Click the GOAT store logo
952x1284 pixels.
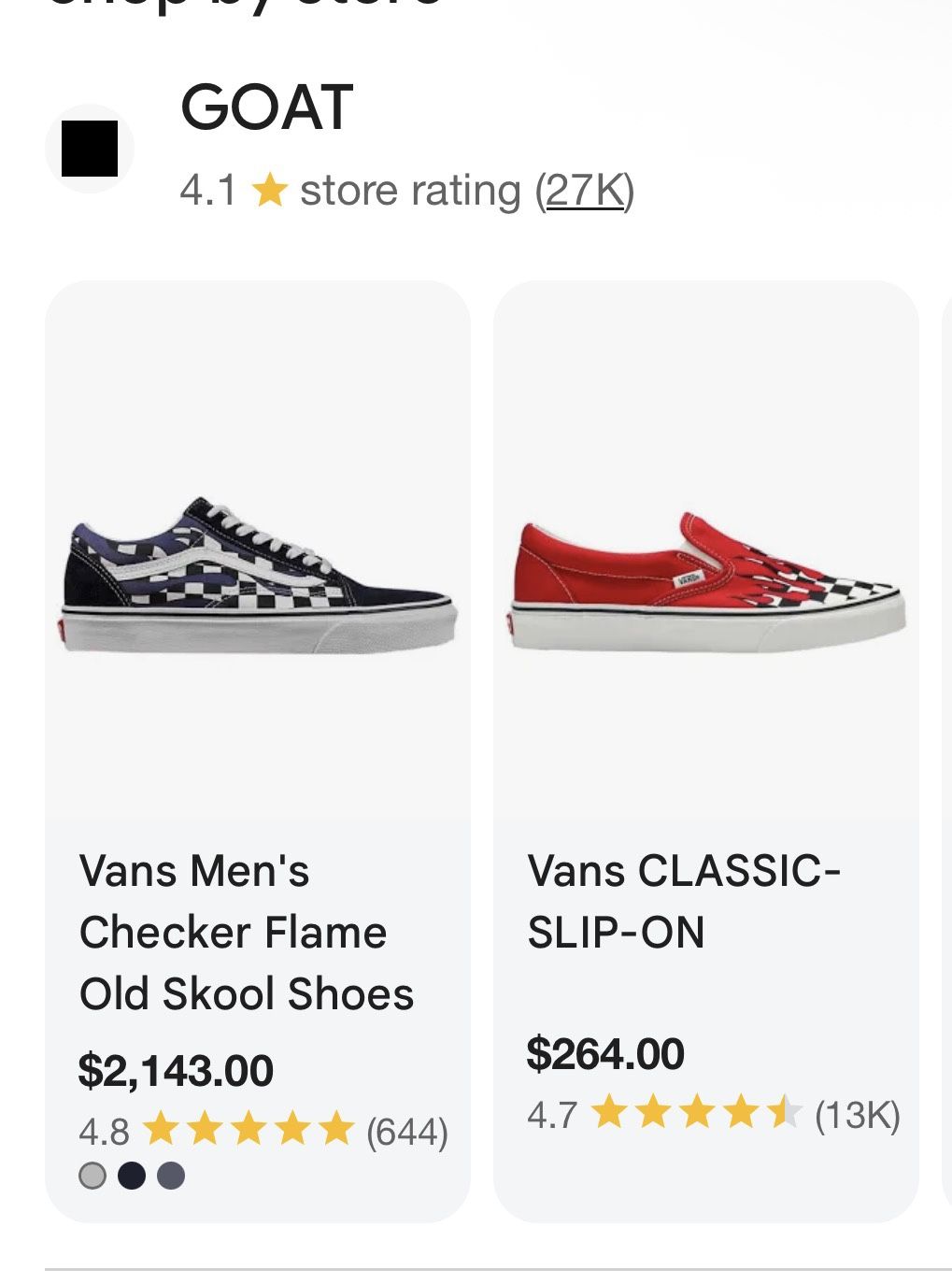coord(91,147)
